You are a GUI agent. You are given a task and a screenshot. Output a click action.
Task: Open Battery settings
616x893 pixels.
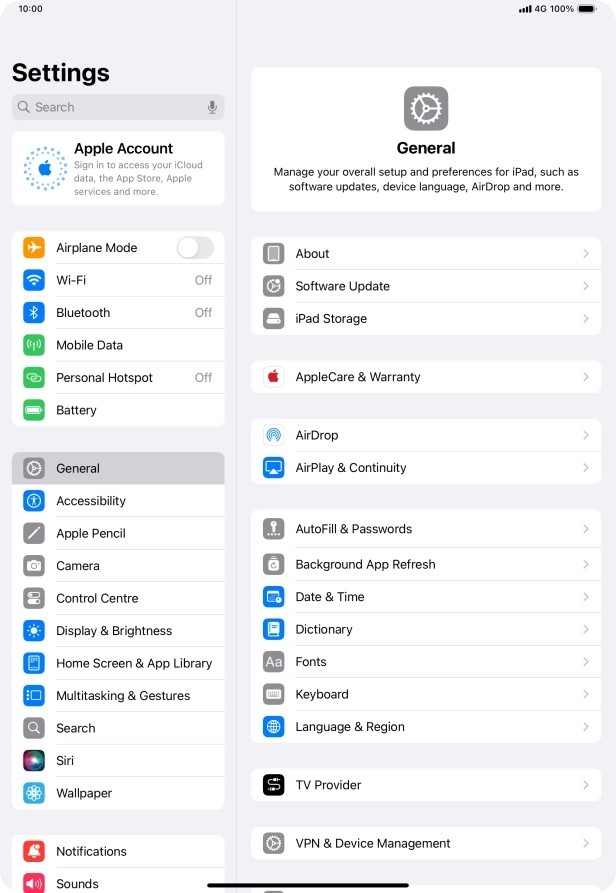point(118,410)
